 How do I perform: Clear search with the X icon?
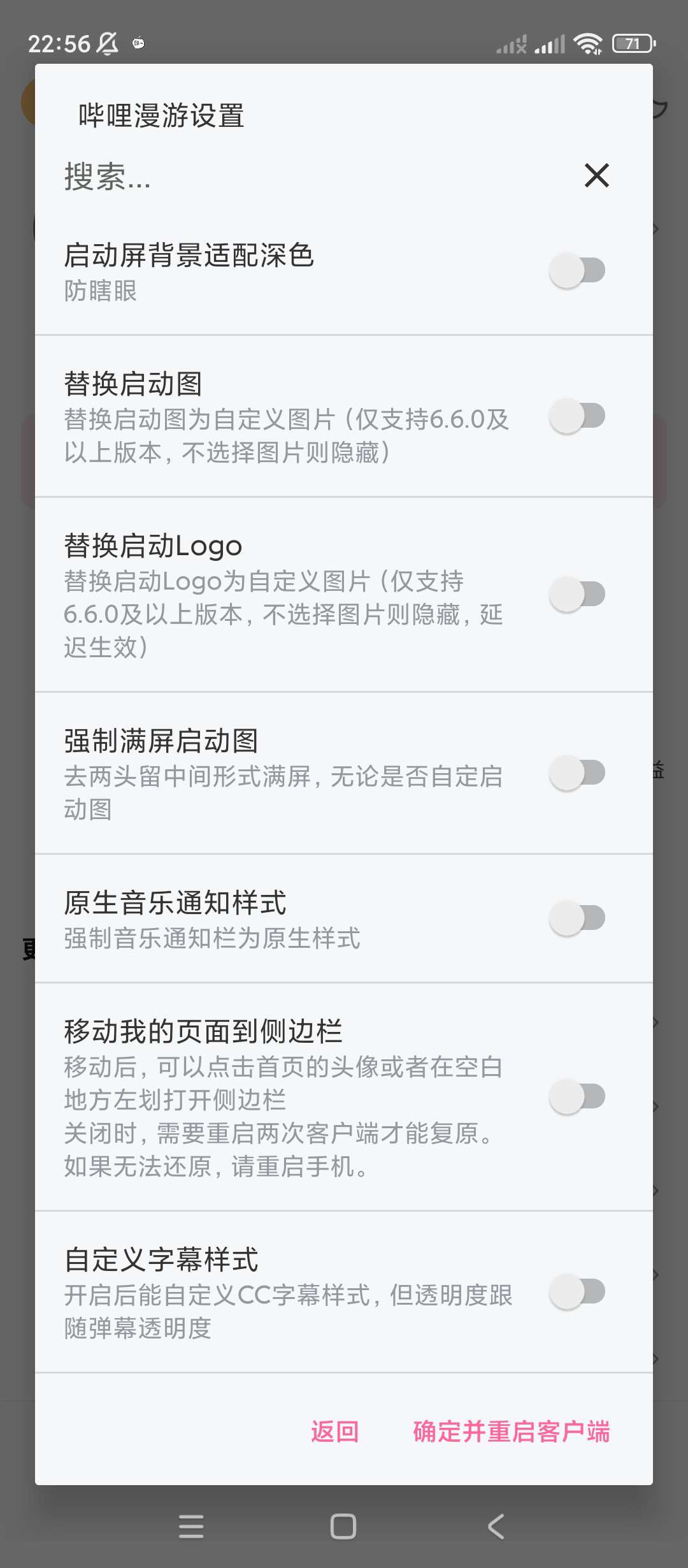(x=596, y=175)
